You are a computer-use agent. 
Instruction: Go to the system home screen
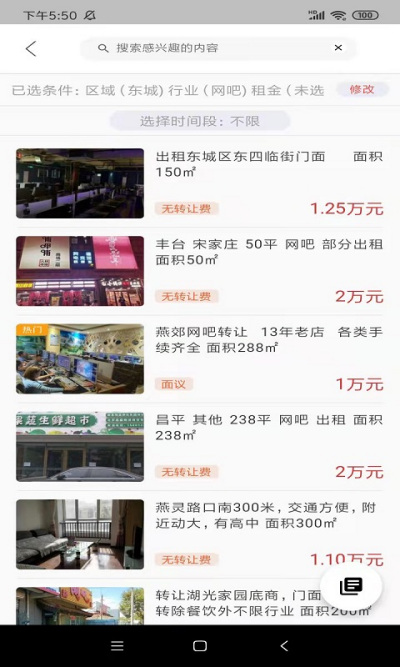pyautogui.click(x=200, y=646)
